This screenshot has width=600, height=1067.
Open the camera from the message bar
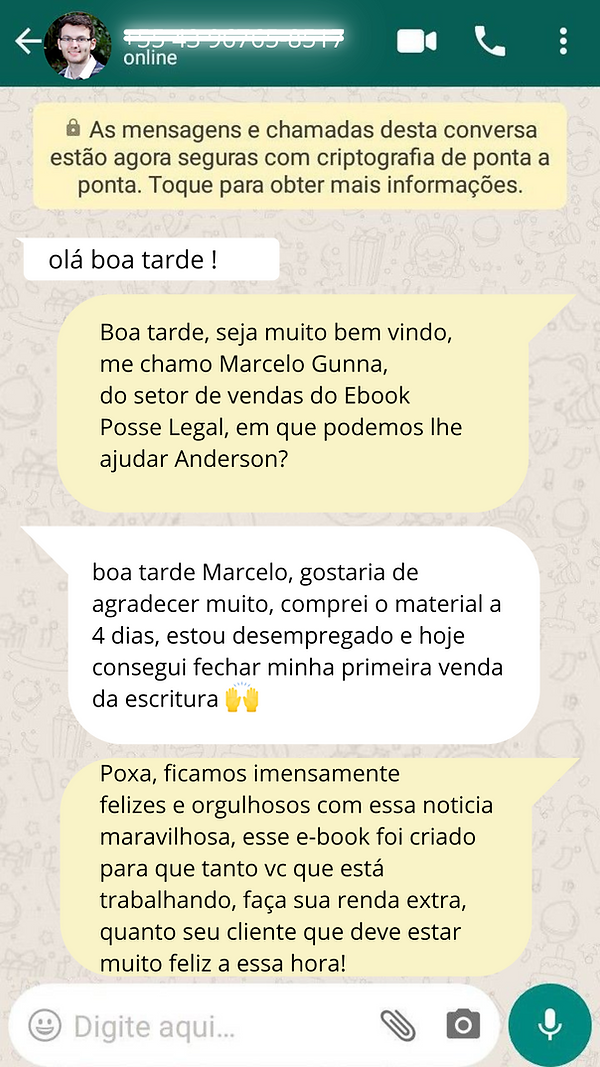coord(462,1025)
